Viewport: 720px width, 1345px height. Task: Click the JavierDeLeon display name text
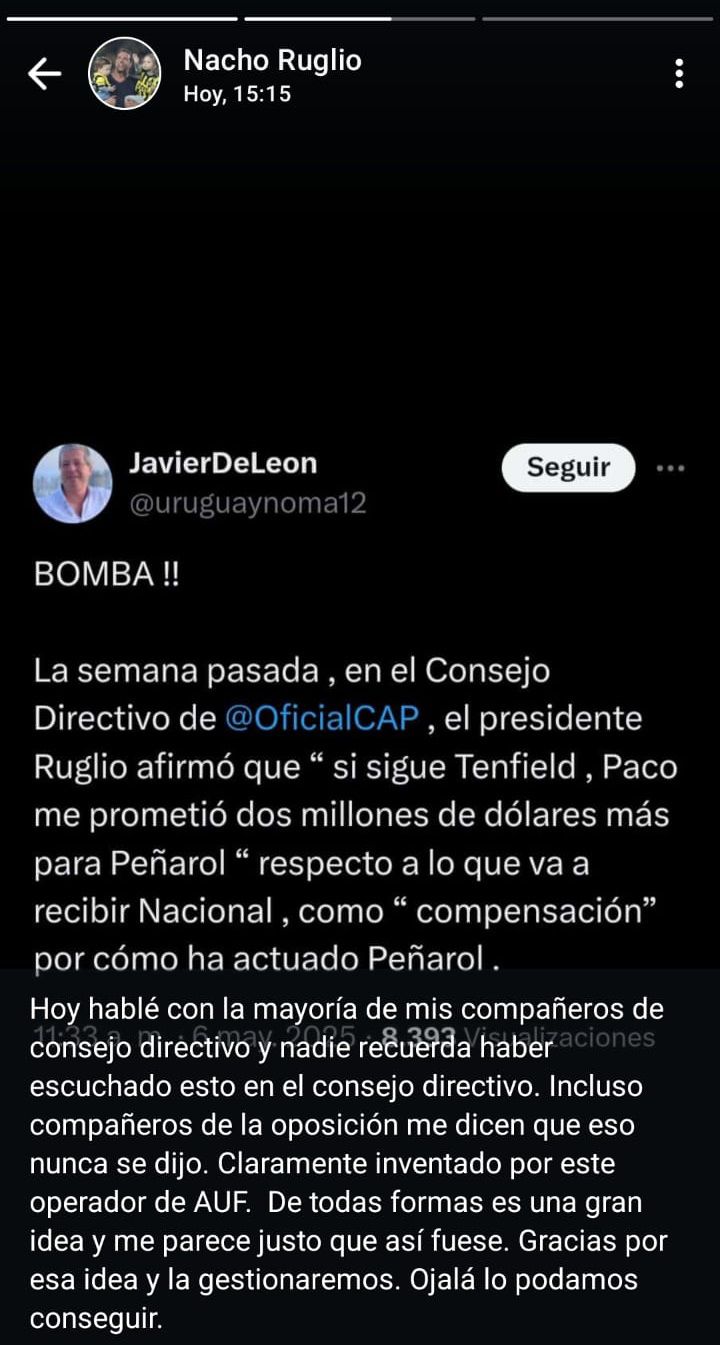[221, 463]
